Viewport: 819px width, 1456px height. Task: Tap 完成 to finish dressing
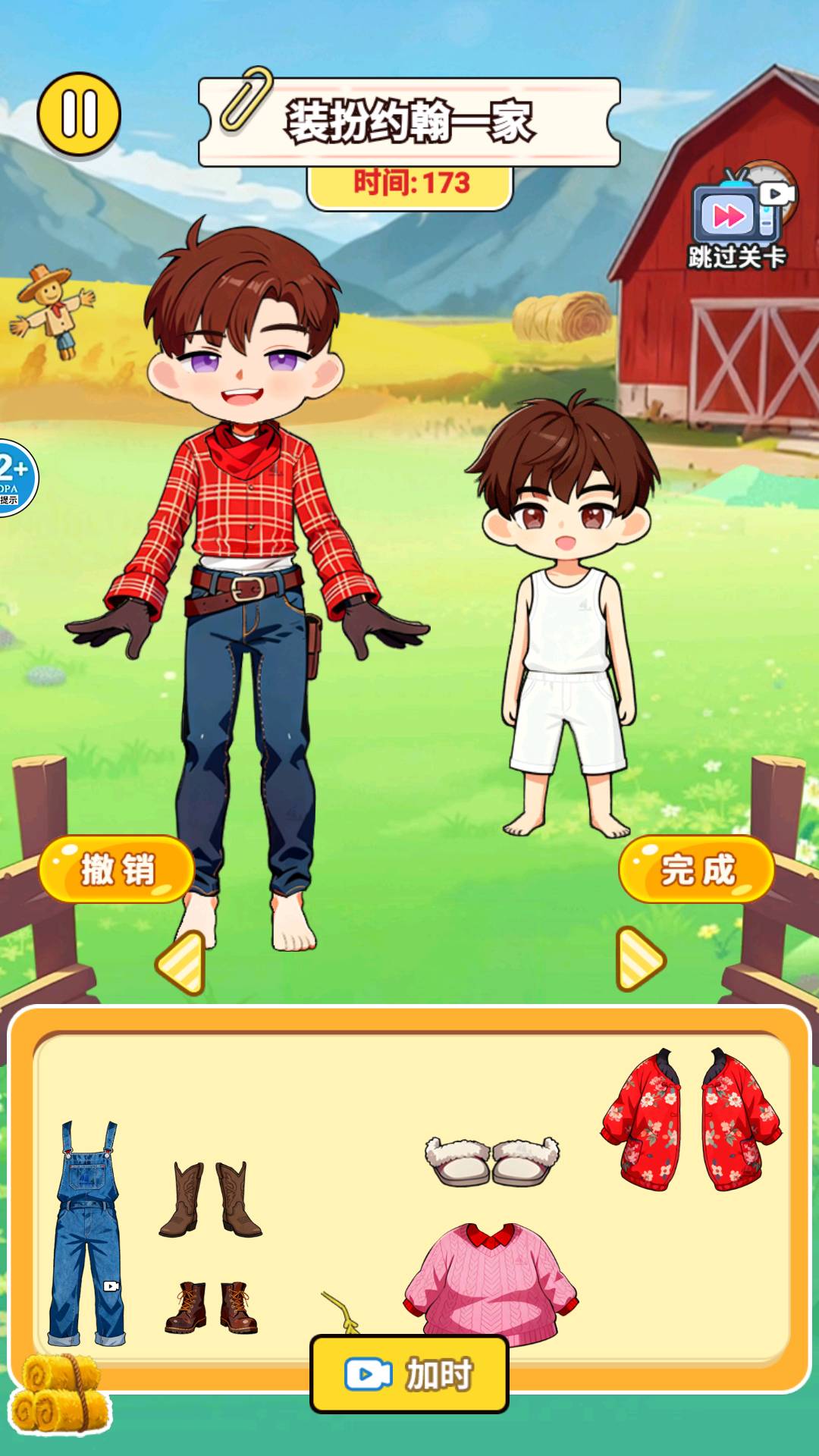[696, 869]
